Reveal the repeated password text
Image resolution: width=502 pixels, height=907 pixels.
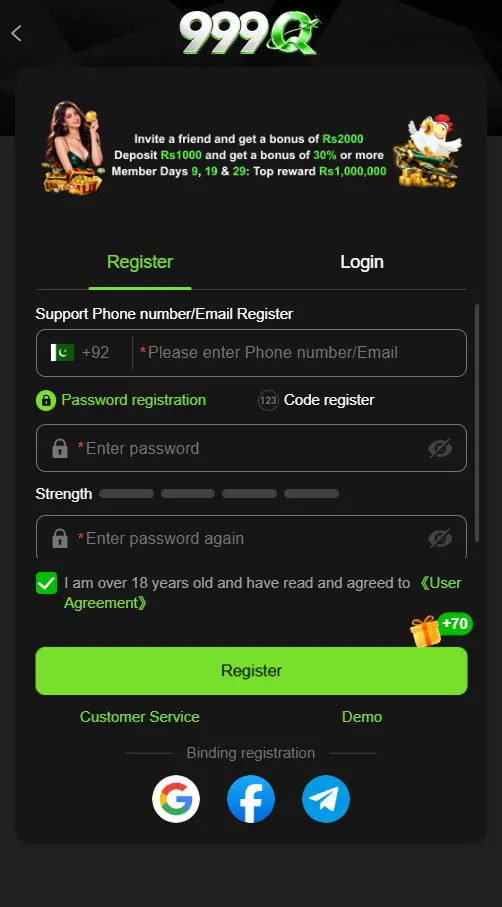(x=440, y=539)
